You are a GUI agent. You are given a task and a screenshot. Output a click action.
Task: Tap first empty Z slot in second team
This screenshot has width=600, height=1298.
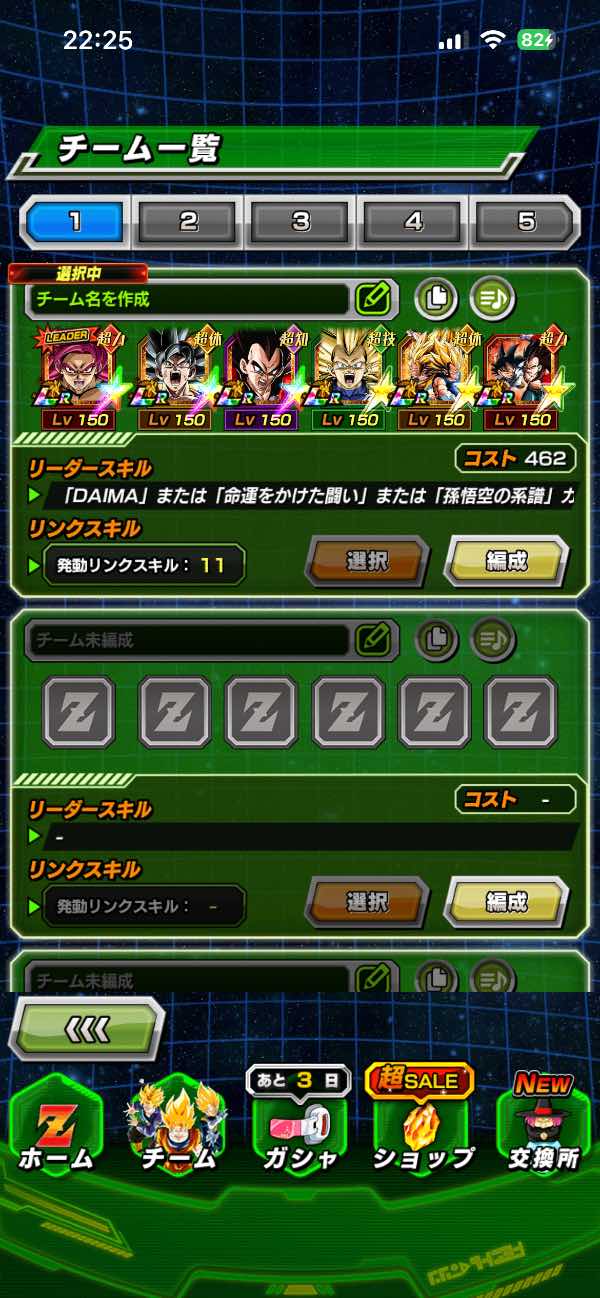[x=77, y=713]
